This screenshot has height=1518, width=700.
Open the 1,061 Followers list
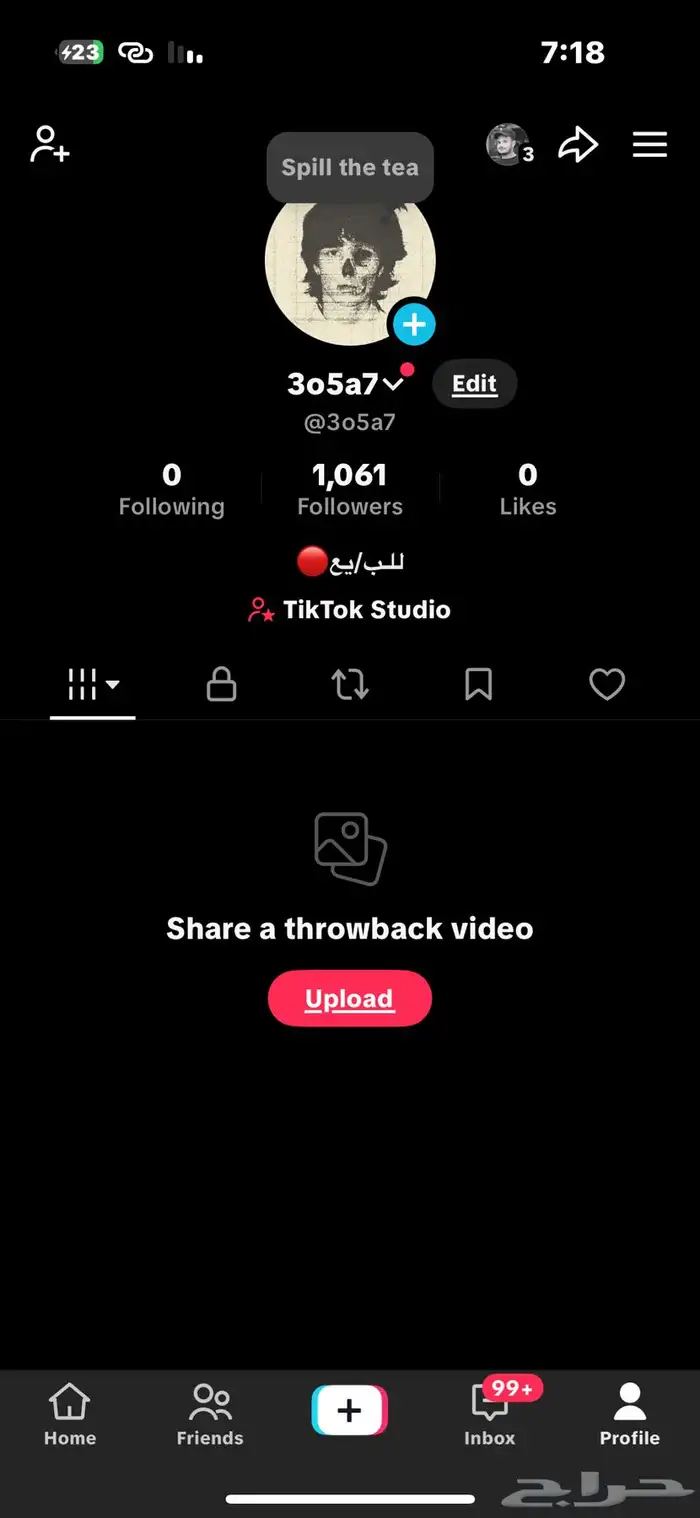349,489
